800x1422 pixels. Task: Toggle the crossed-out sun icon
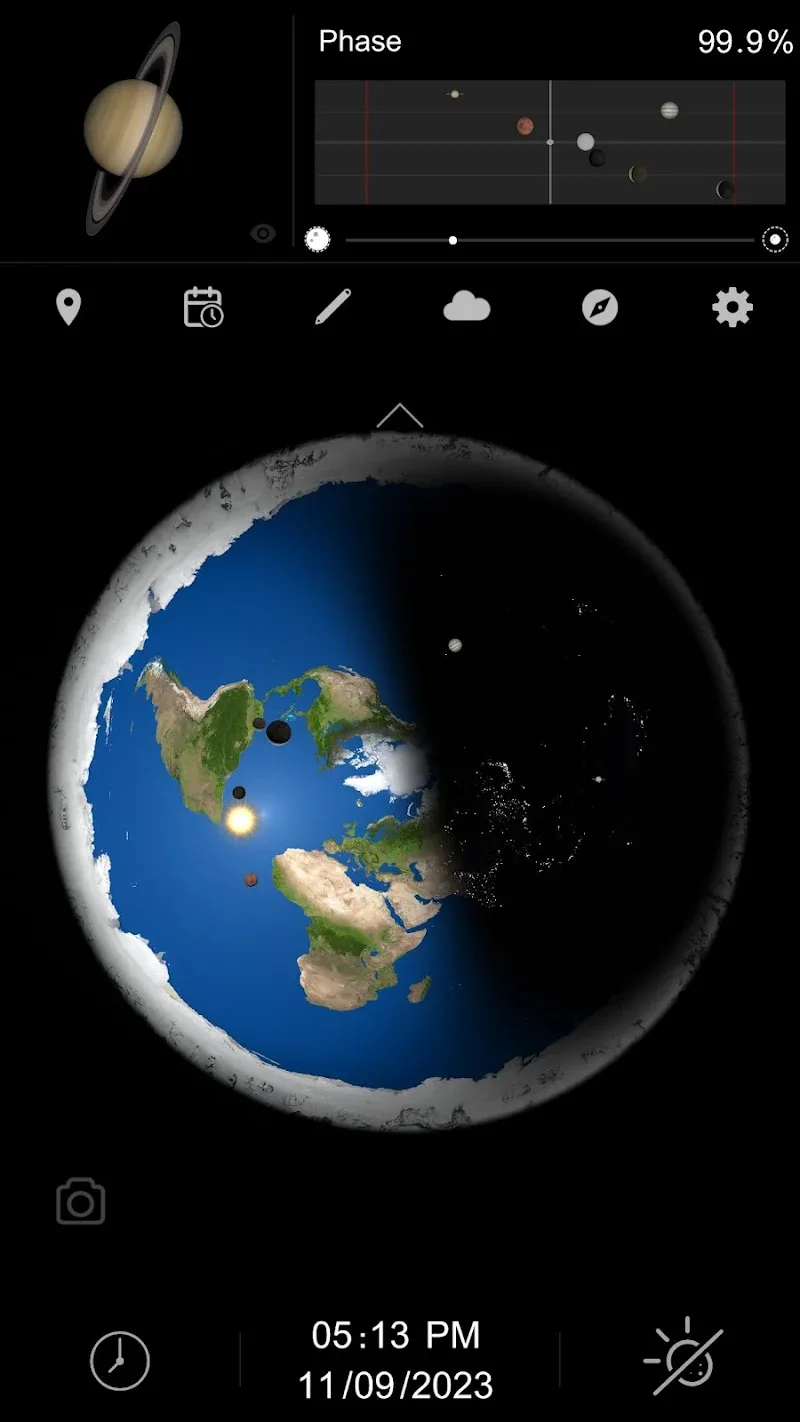click(684, 1360)
